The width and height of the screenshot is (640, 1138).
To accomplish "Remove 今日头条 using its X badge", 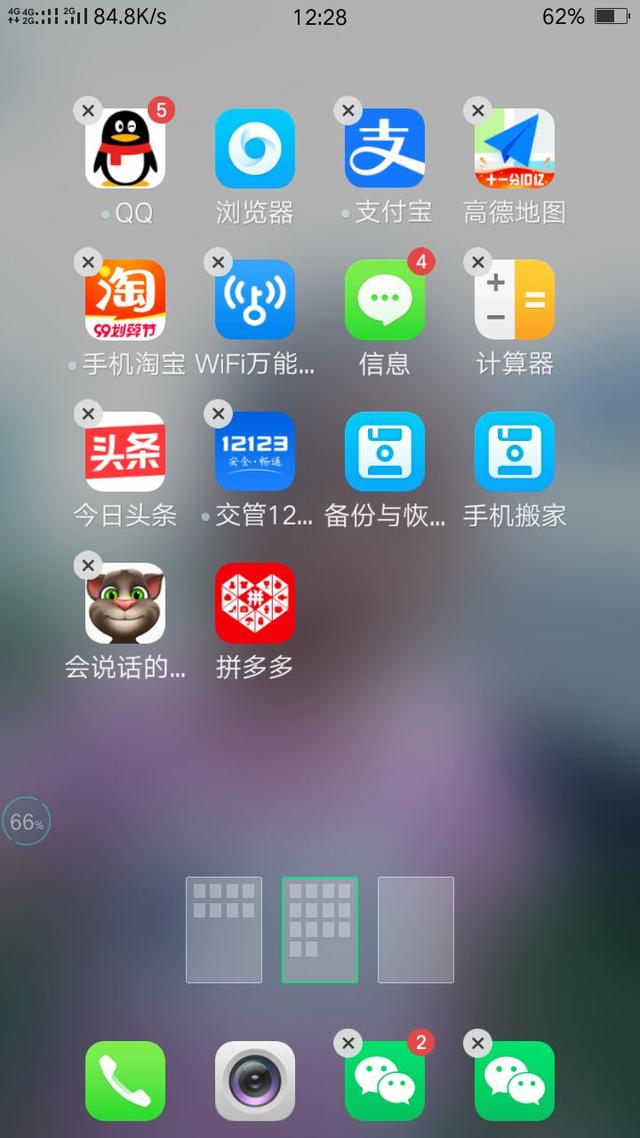I will click(88, 414).
